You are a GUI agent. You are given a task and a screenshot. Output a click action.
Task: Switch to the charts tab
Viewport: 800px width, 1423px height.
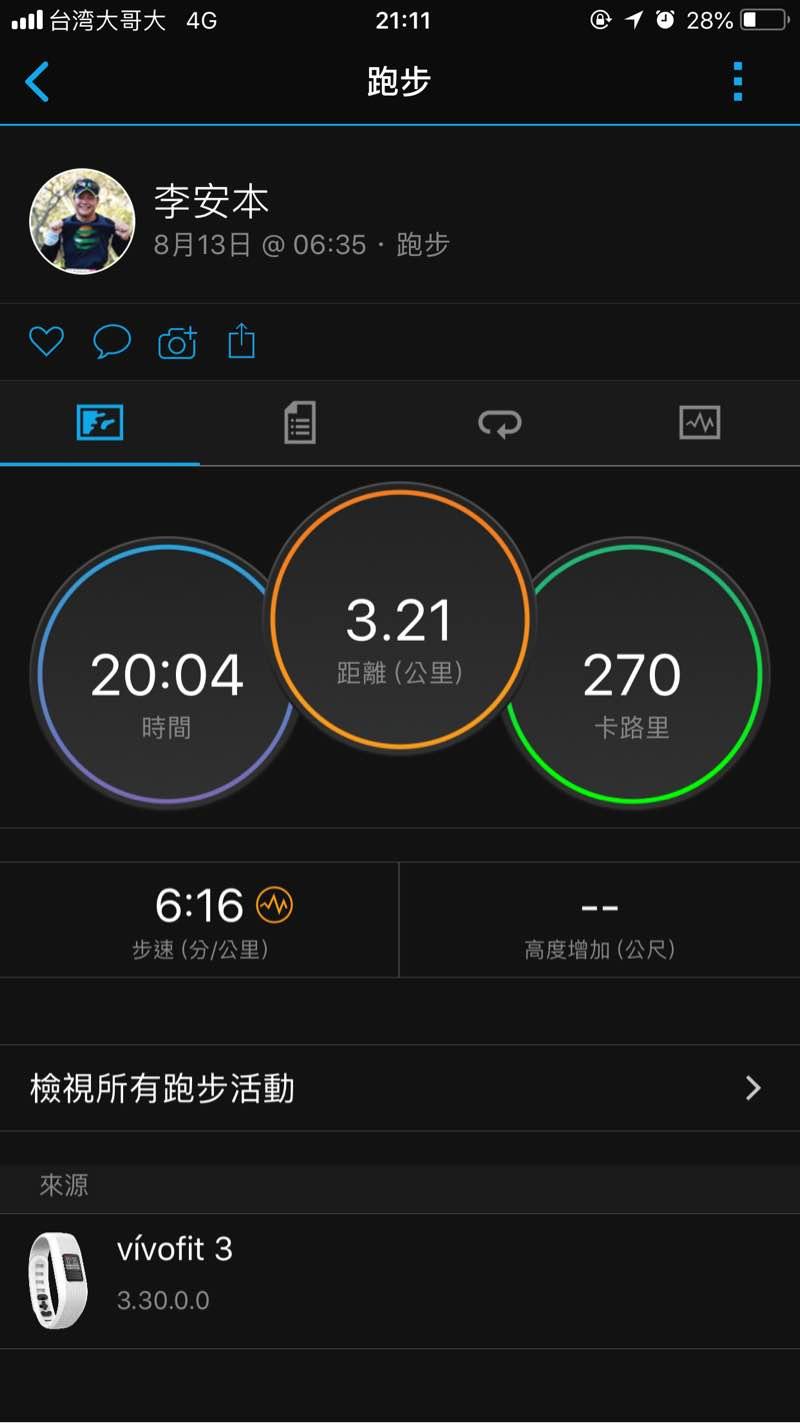click(699, 424)
